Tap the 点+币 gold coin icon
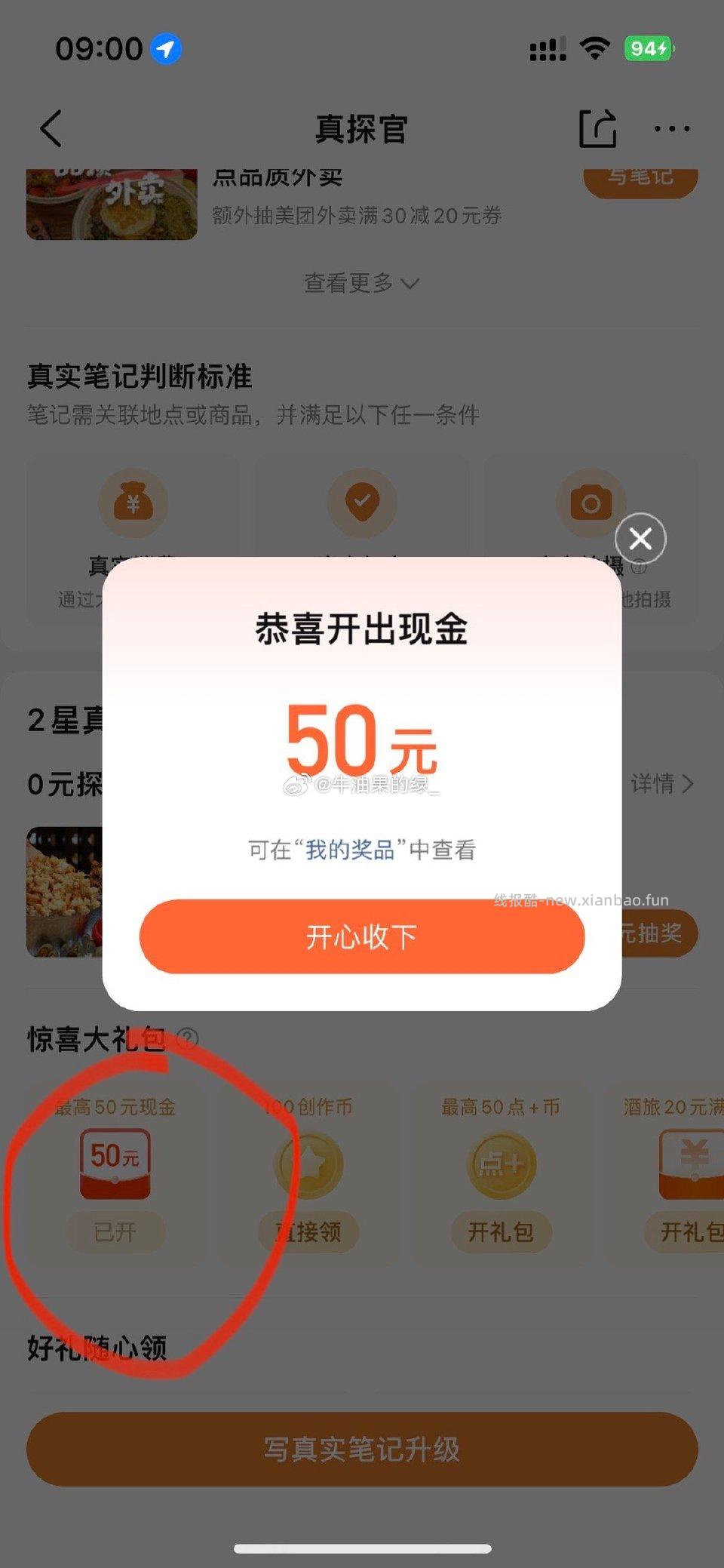724x1568 pixels. 502,1164
